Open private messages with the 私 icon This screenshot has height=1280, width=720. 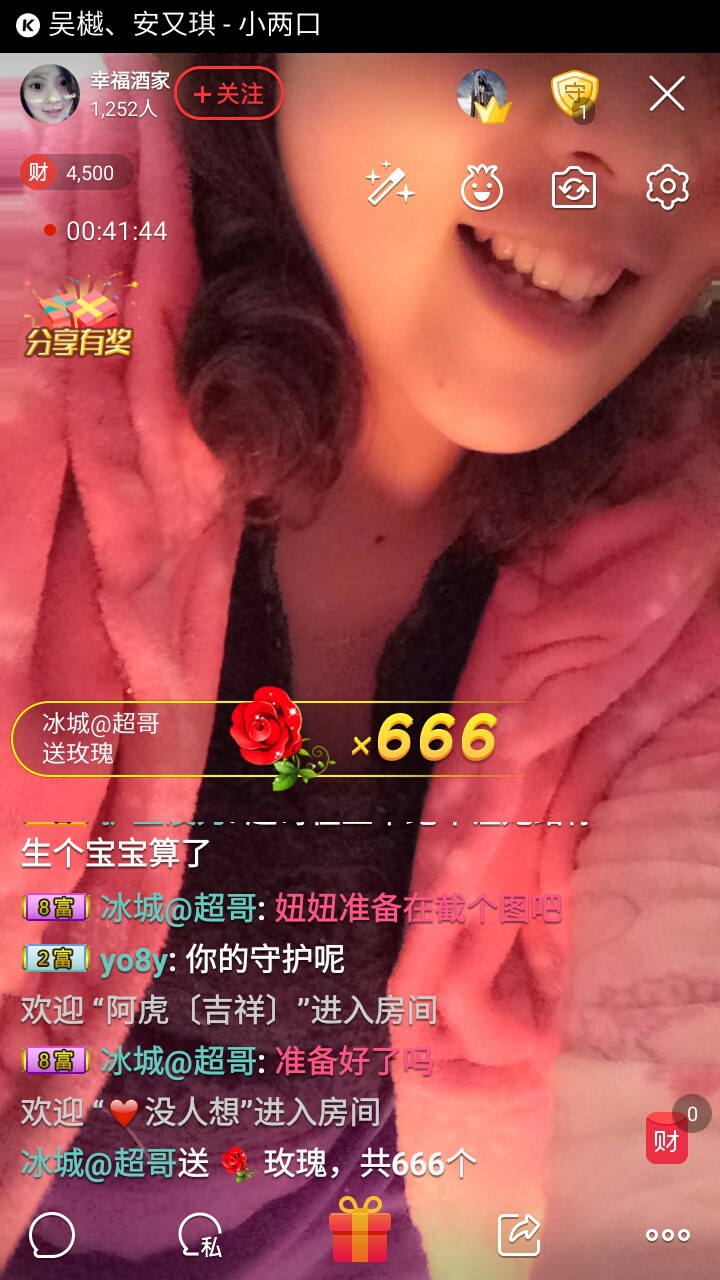pos(200,1236)
